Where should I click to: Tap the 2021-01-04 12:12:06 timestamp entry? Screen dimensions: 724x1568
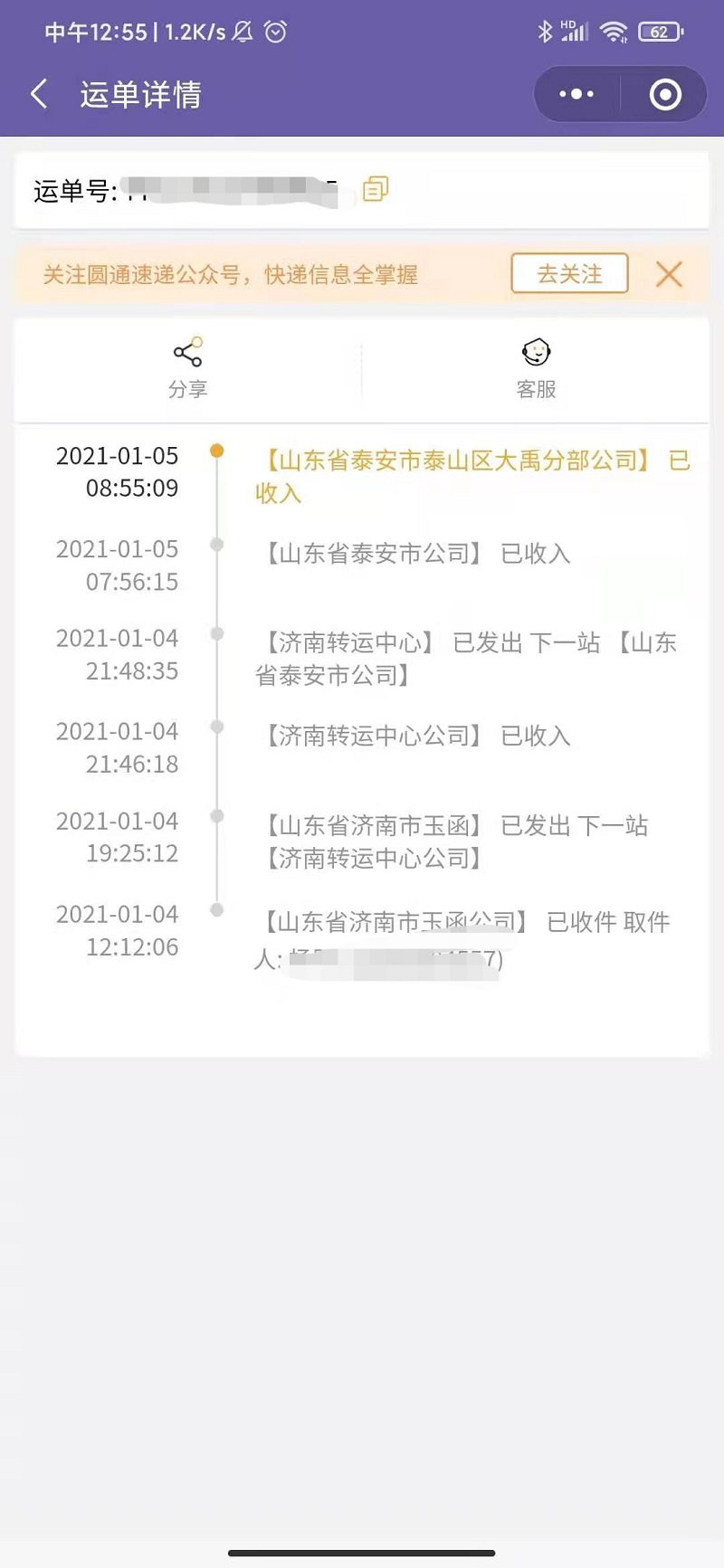pyautogui.click(x=118, y=931)
